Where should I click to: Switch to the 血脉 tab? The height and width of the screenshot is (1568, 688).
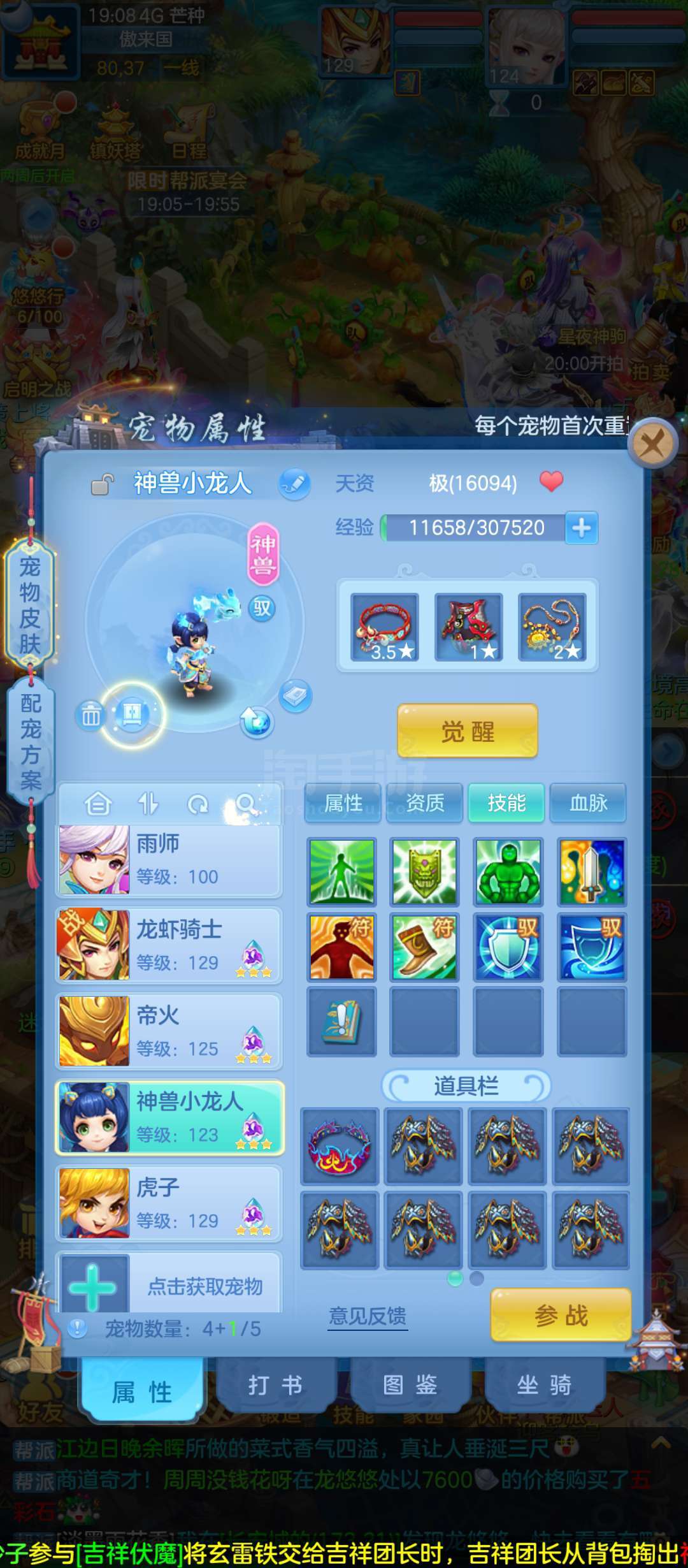click(x=588, y=803)
